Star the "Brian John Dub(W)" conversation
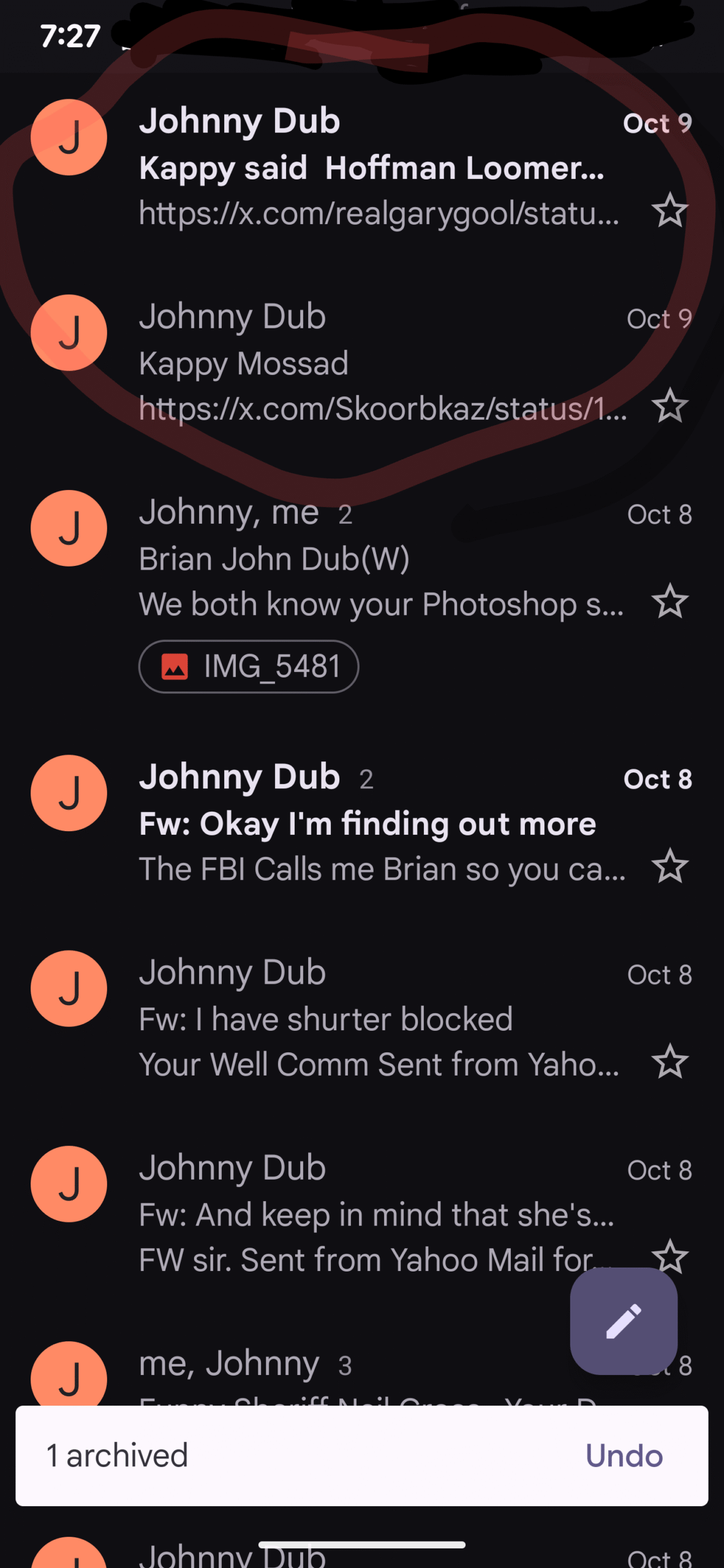Image resolution: width=724 pixels, height=1568 pixels. 669,601
